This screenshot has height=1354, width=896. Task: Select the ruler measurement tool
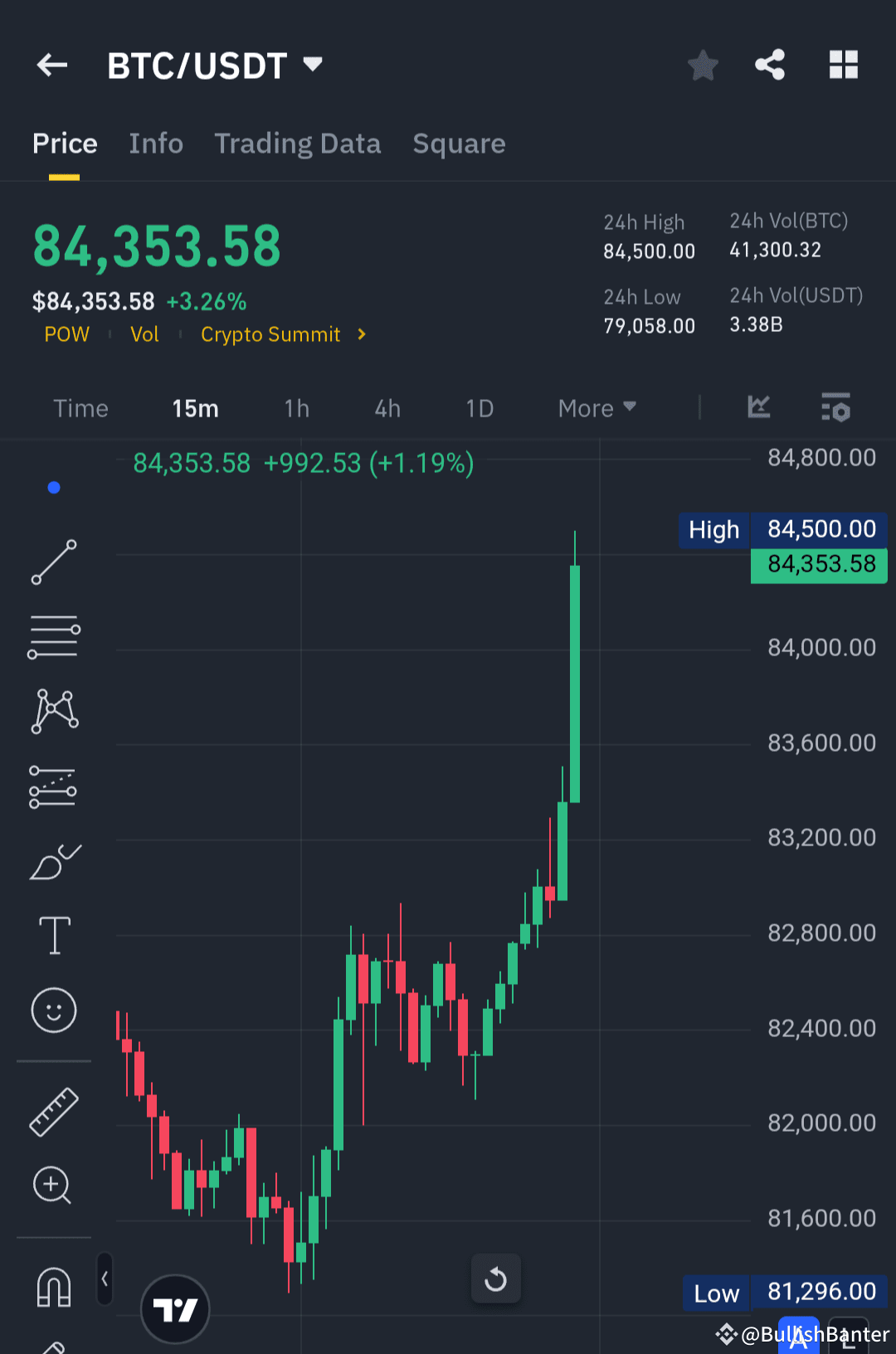tap(53, 1112)
